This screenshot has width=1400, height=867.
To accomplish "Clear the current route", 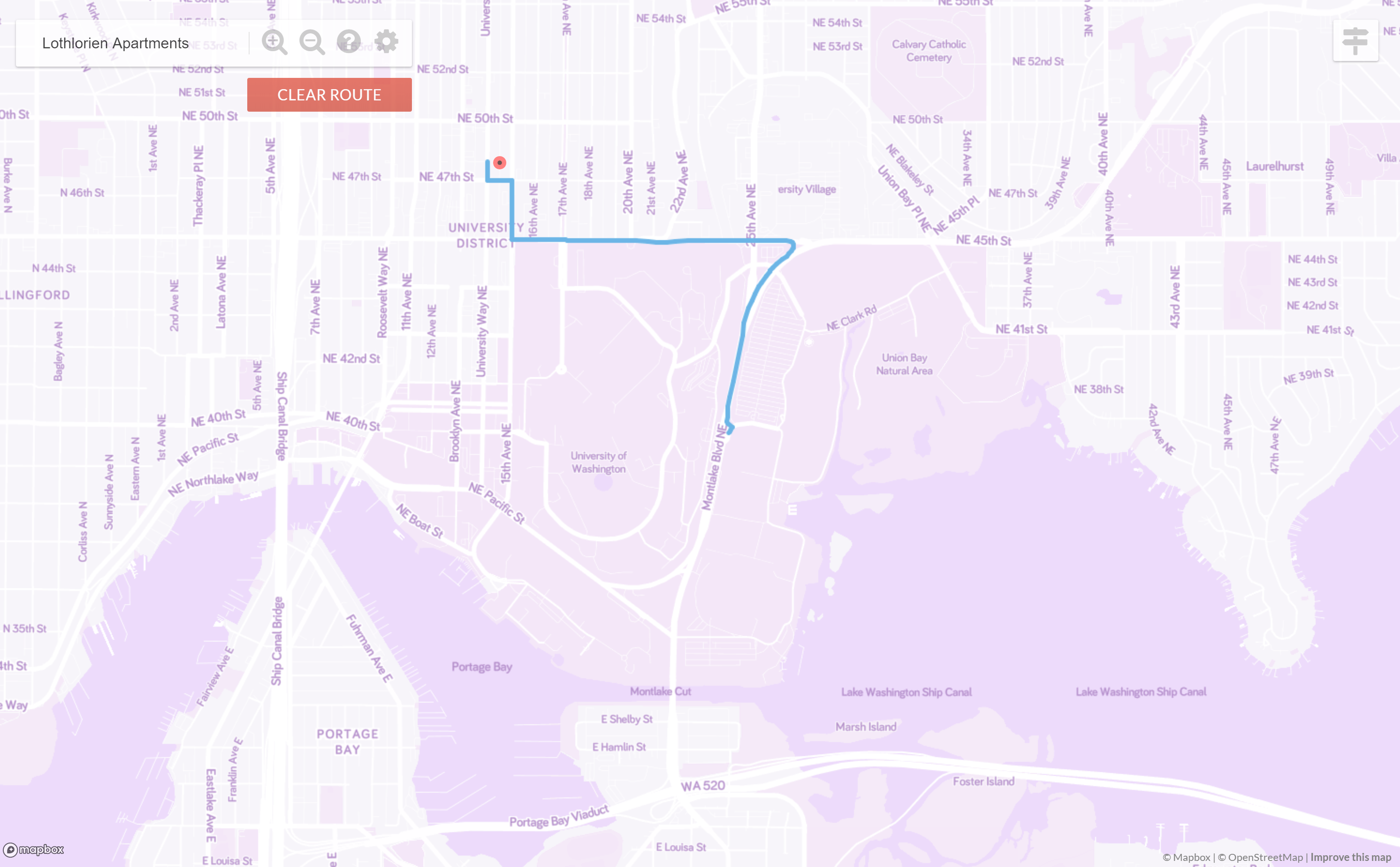I will (x=329, y=95).
